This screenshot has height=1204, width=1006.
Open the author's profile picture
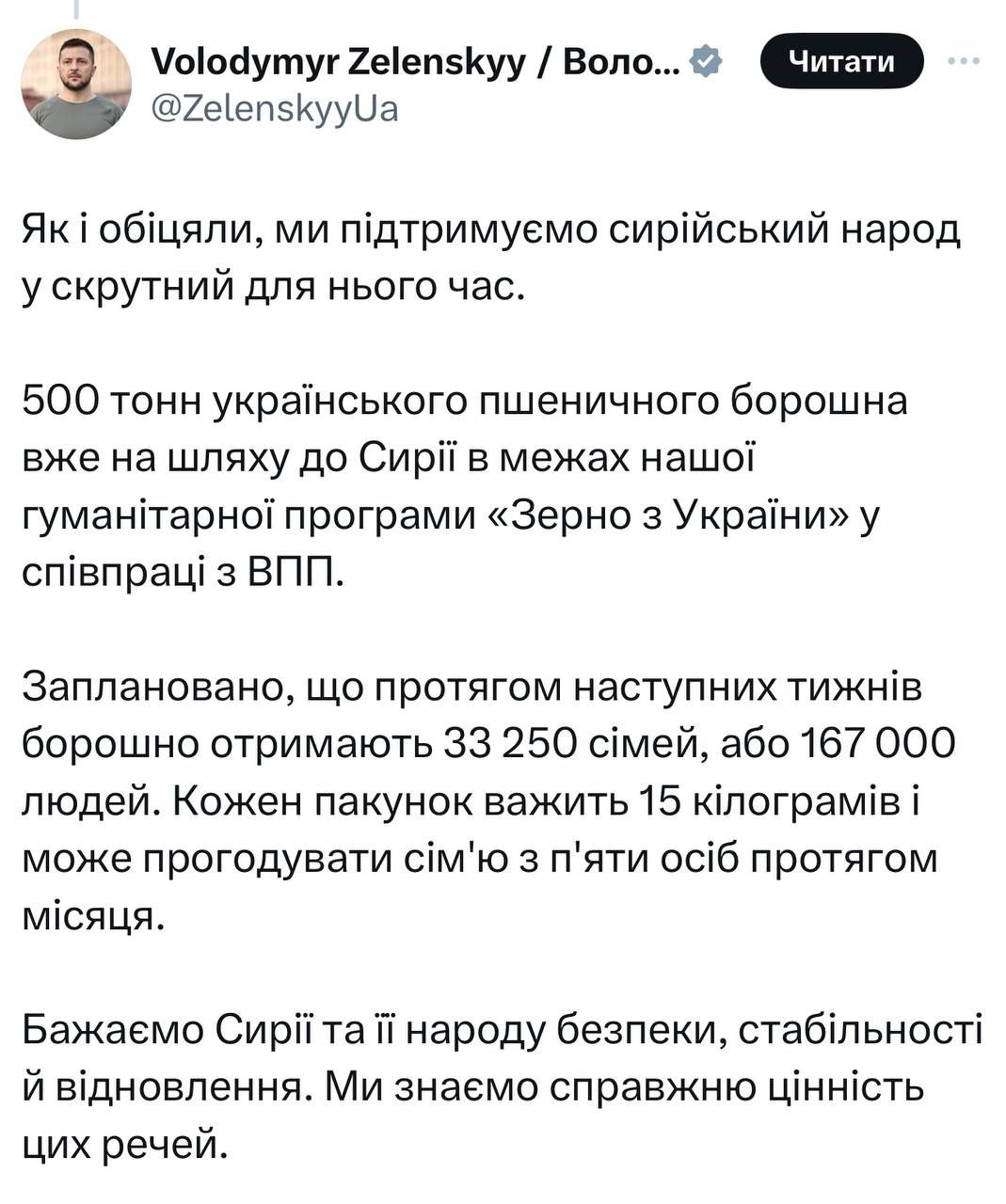76,85
